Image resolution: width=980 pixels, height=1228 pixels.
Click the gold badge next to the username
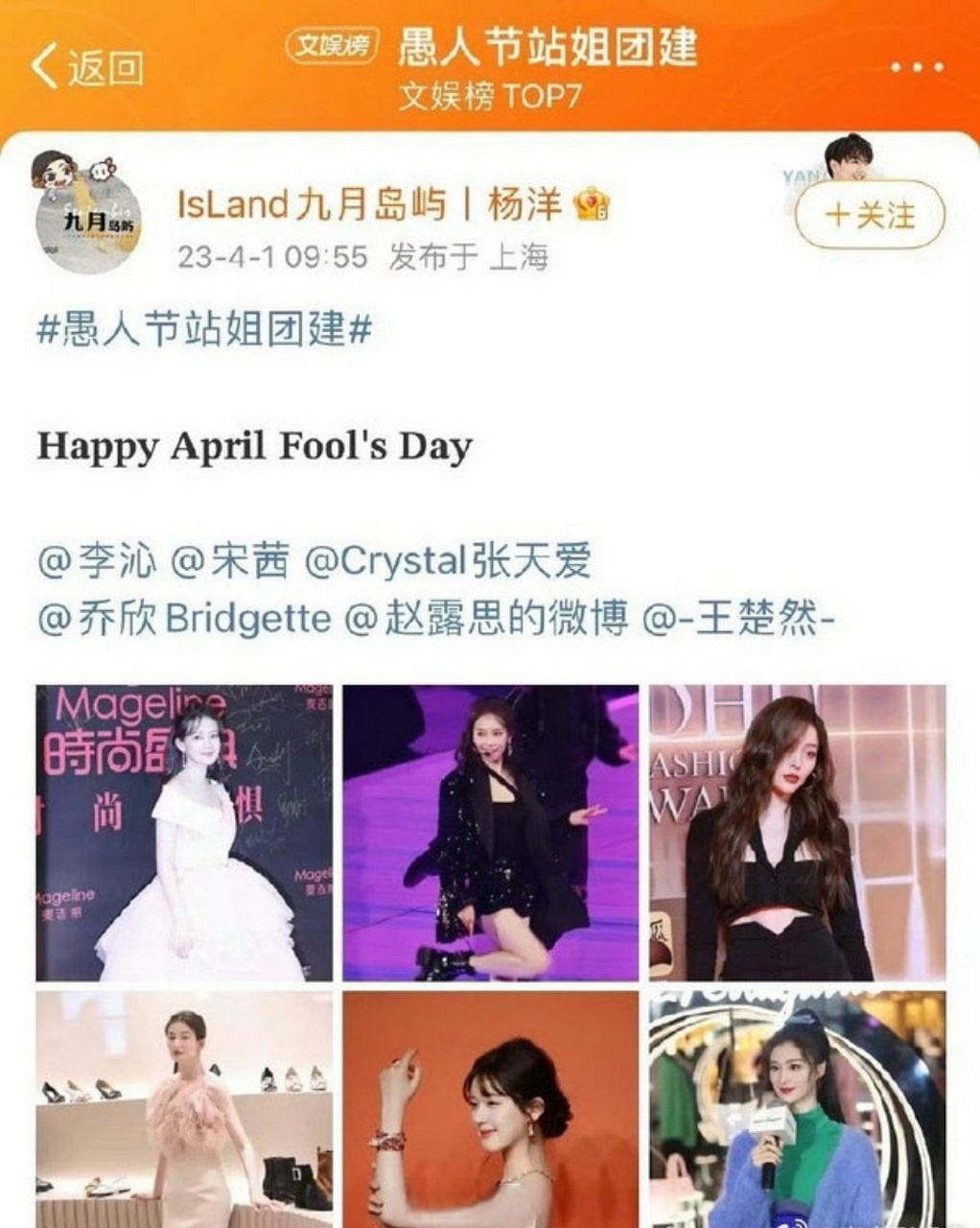pos(592,203)
